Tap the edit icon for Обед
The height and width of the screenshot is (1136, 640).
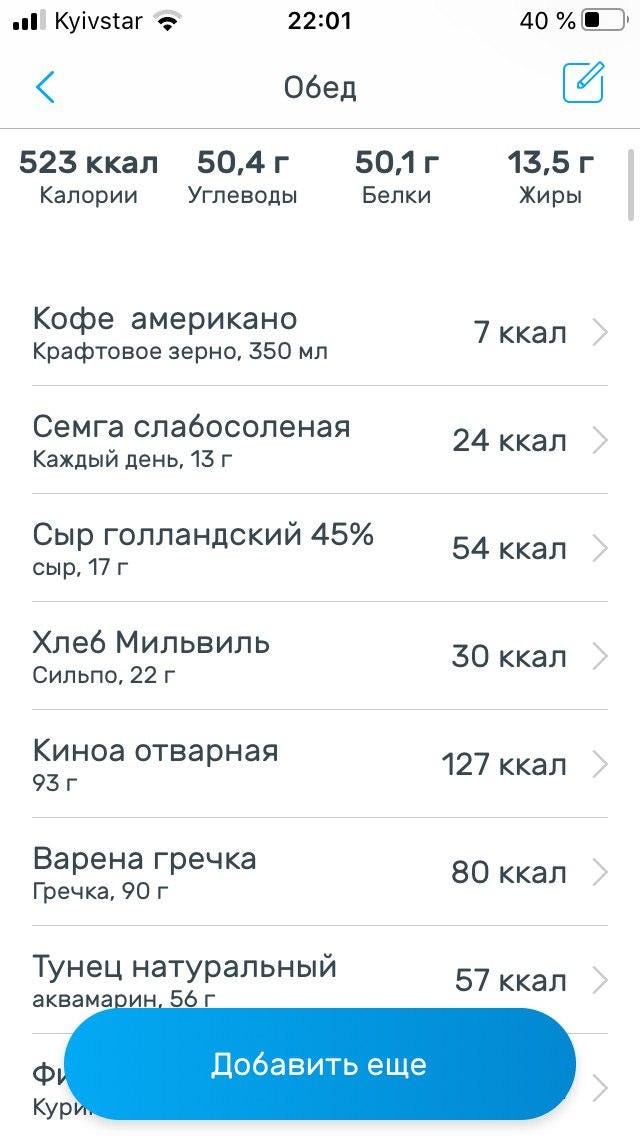(x=583, y=83)
